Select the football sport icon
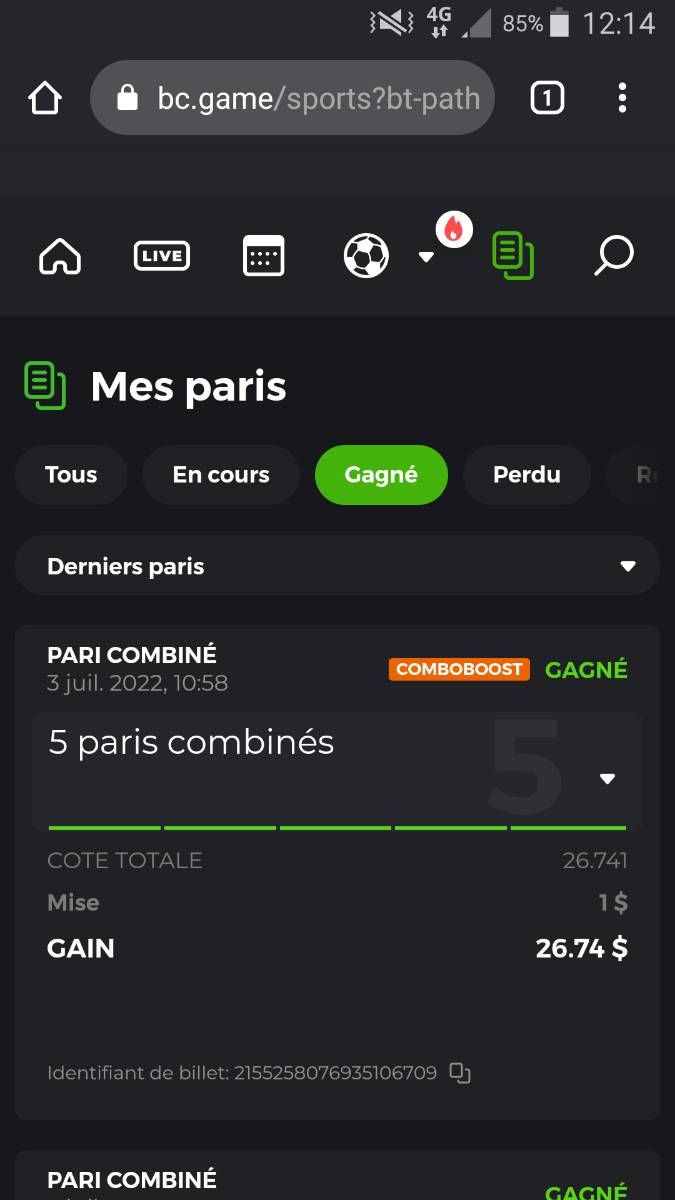Screen dimensions: 675x1200 click(x=366, y=256)
